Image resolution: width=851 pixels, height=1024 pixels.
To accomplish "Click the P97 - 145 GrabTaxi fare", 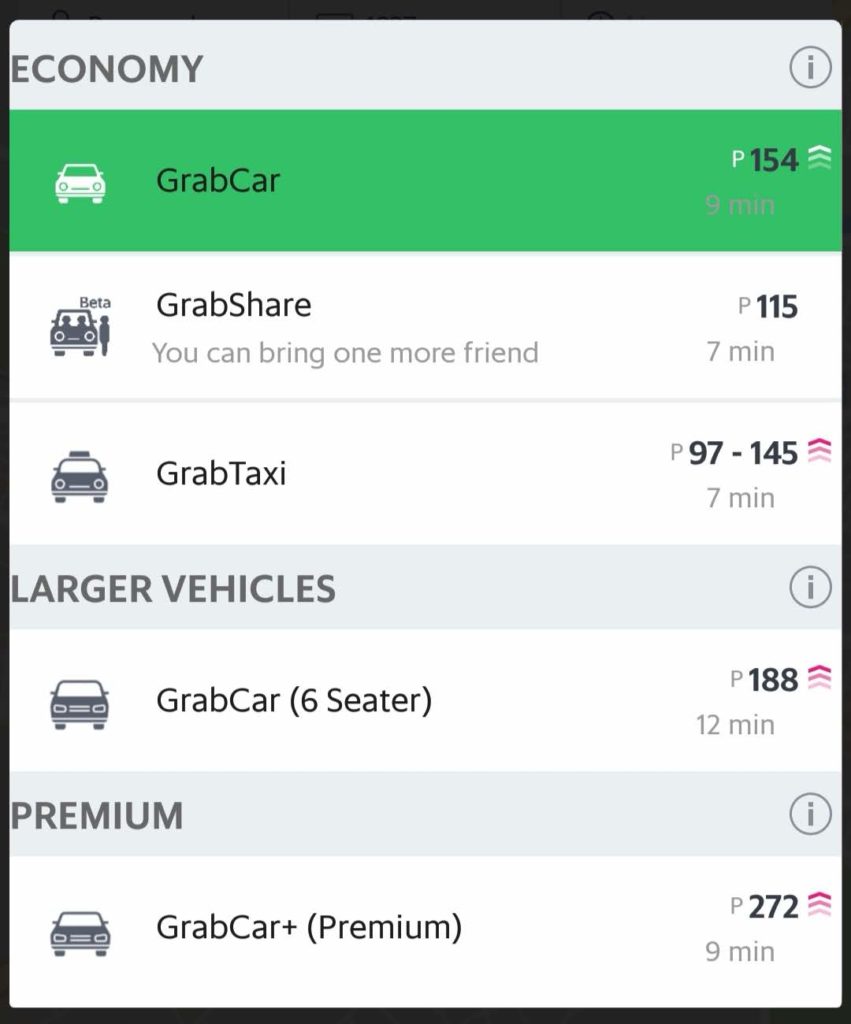I will [x=735, y=451].
